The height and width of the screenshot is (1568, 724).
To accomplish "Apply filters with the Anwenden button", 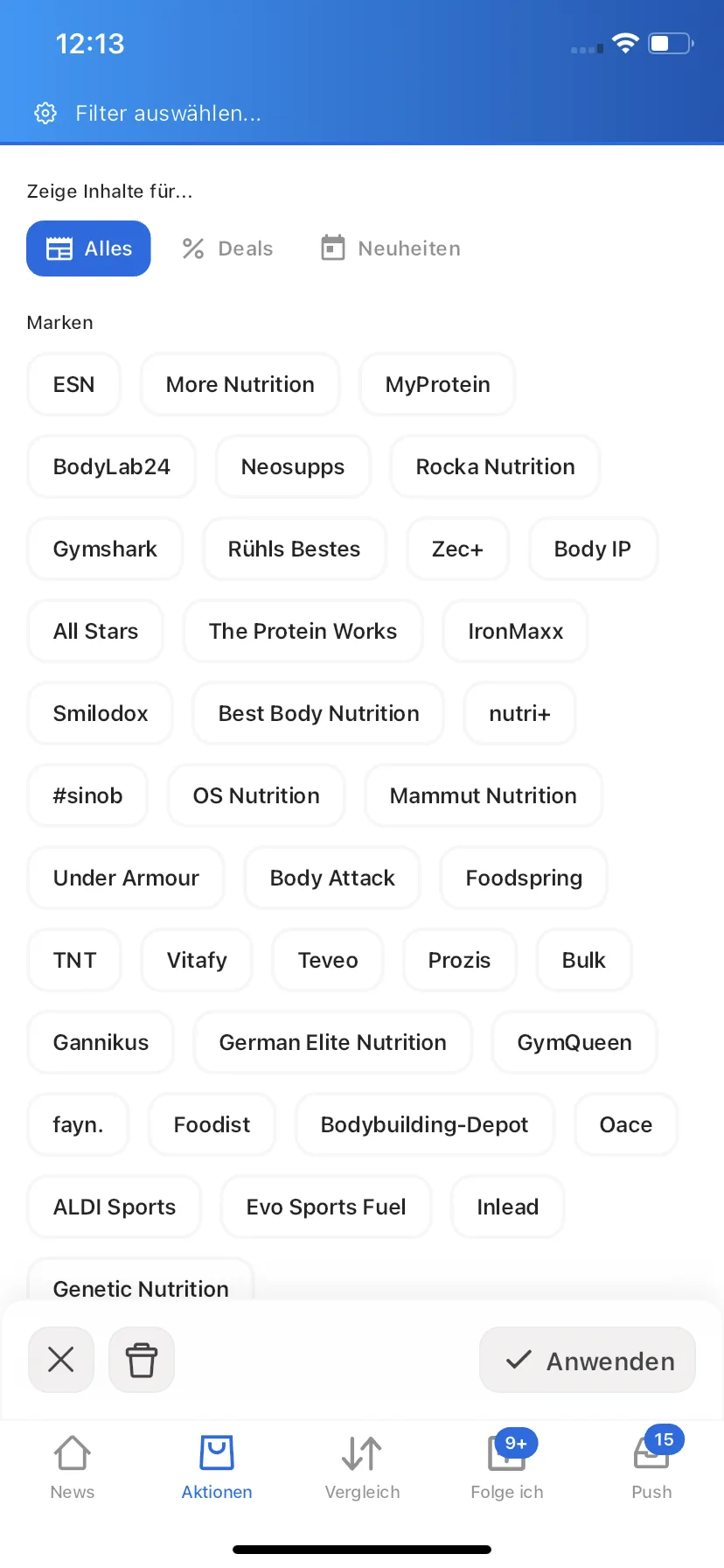I will (x=588, y=1360).
